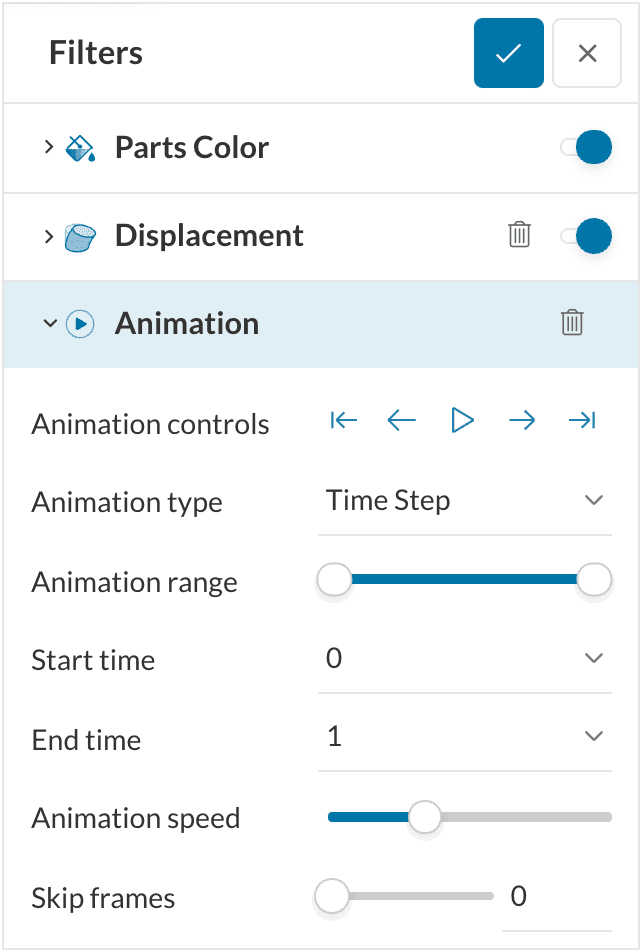Screen dimensions: 640x952
Task: Play the animation
Action: coord(461,421)
